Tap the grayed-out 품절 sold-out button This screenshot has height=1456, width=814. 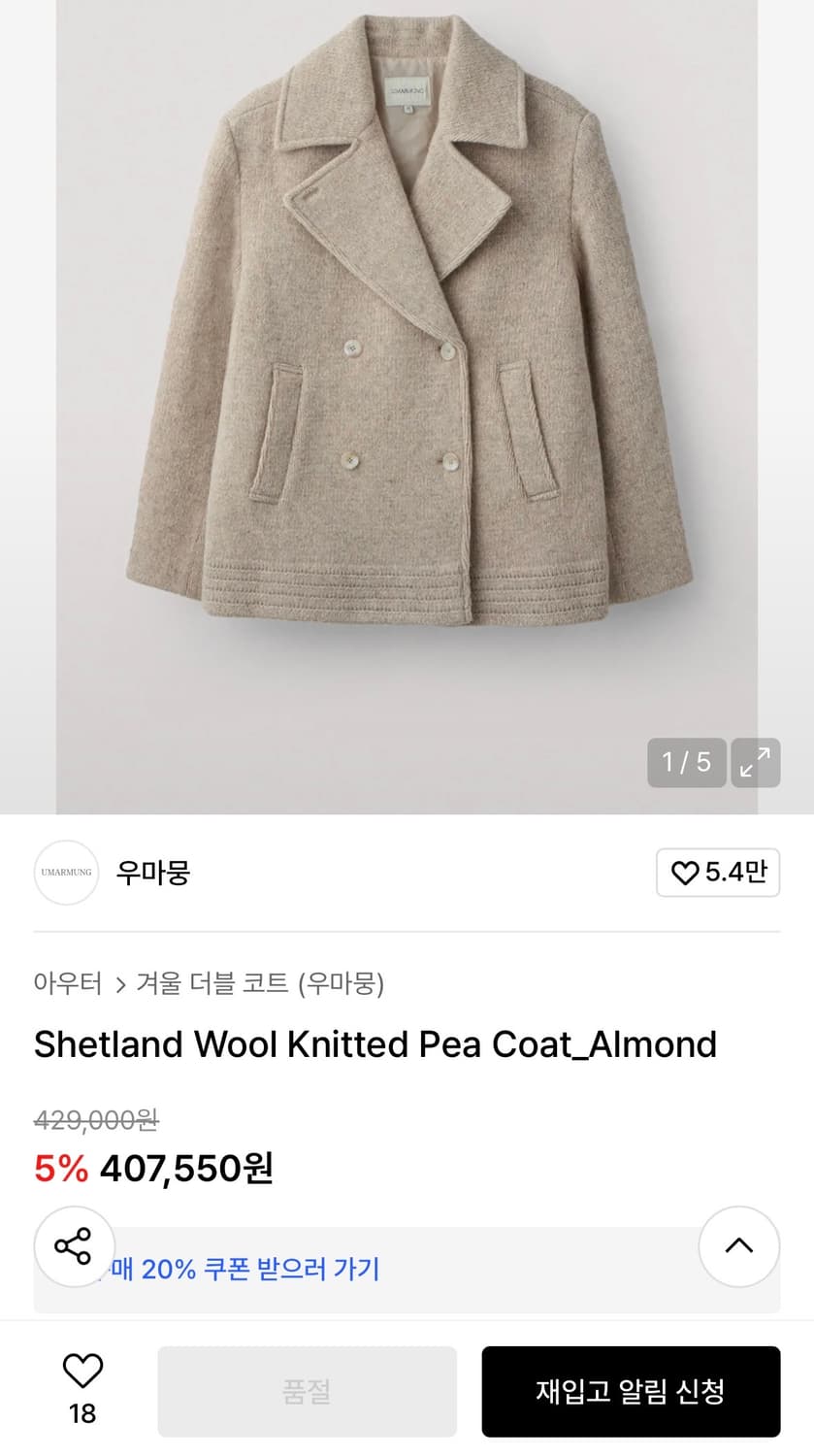(307, 1391)
